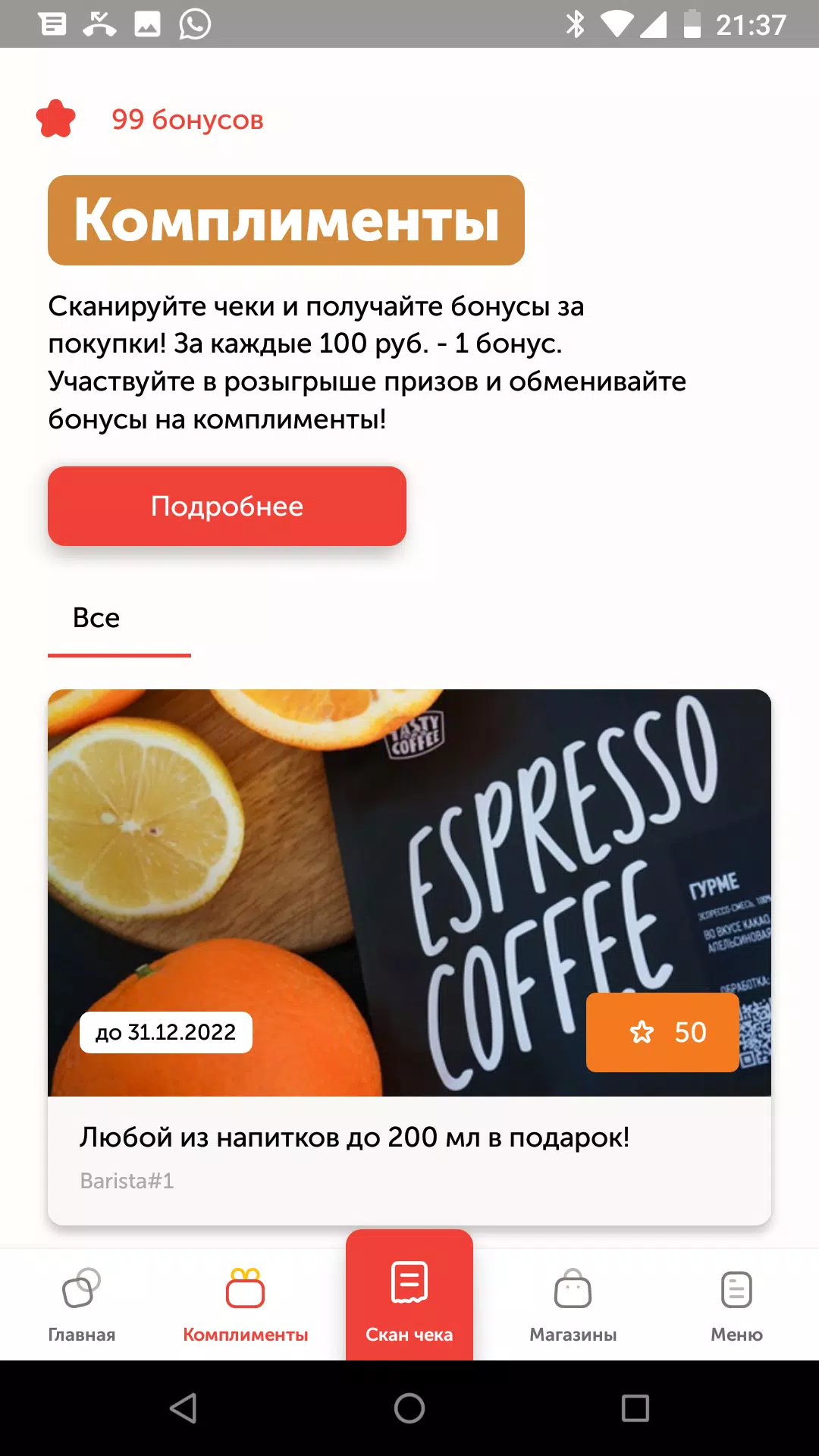819x1456 pixels.
Task: Select the Все tab
Action: (x=97, y=618)
